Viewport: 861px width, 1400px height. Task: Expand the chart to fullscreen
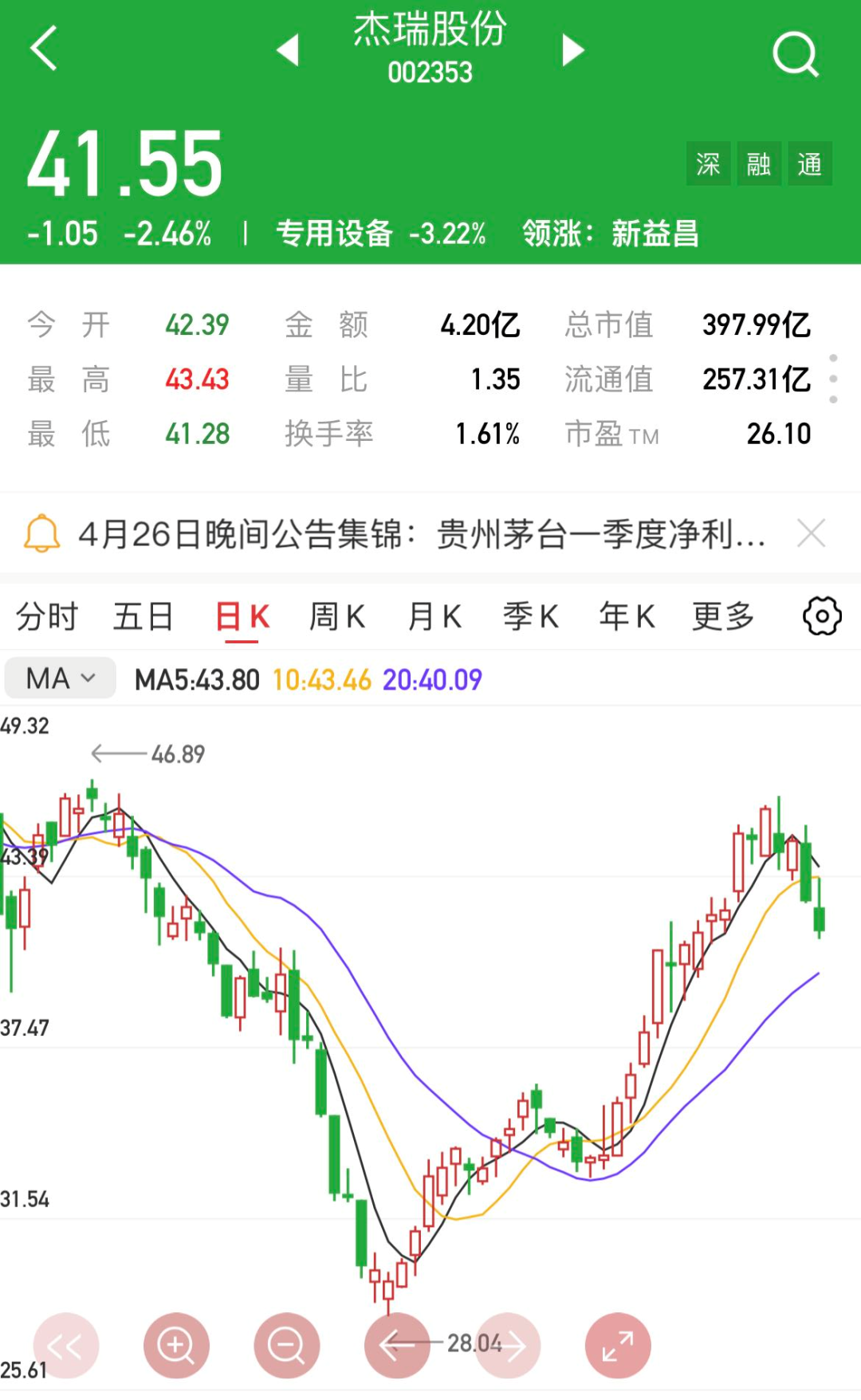(618, 1346)
